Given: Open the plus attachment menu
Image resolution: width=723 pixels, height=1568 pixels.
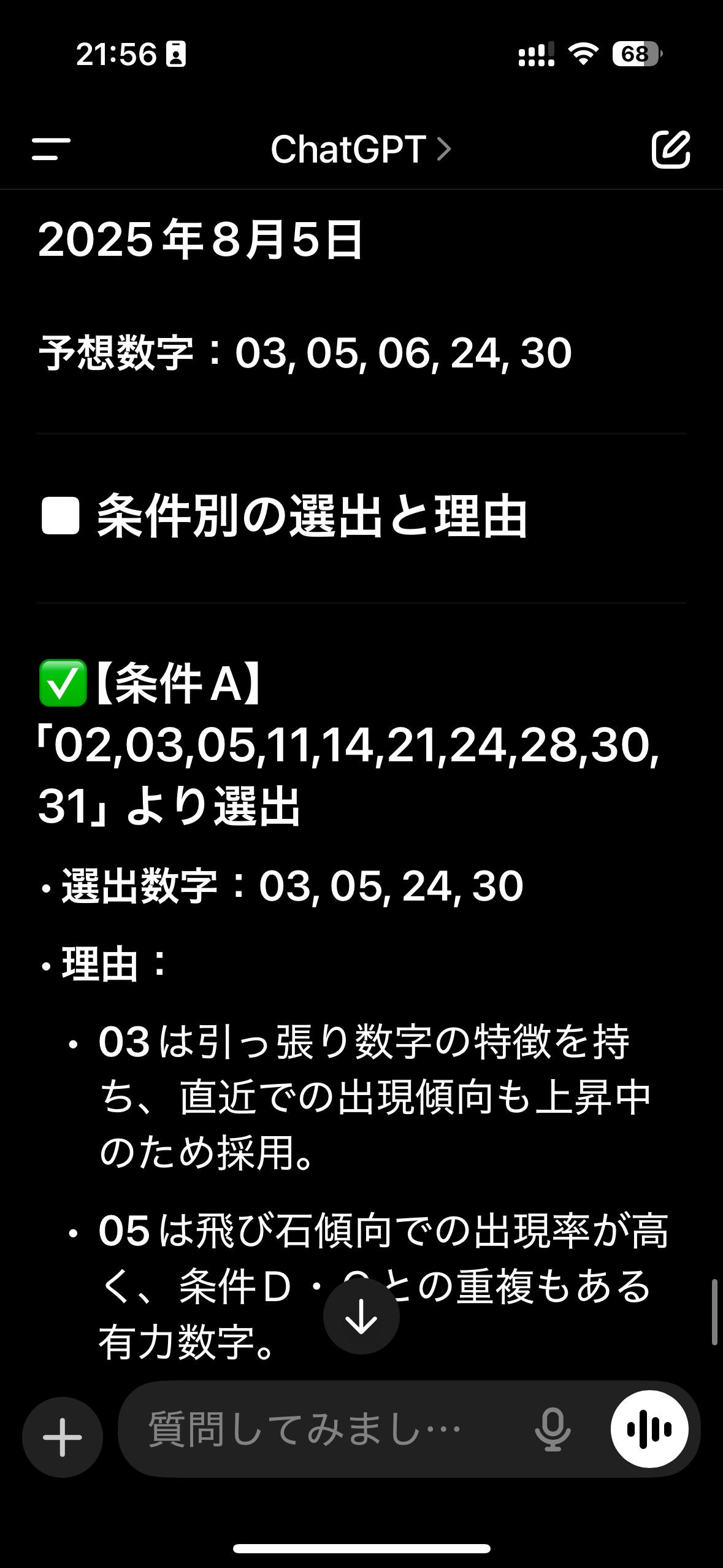Looking at the screenshot, I should pyautogui.click(x=62, y=1437).
